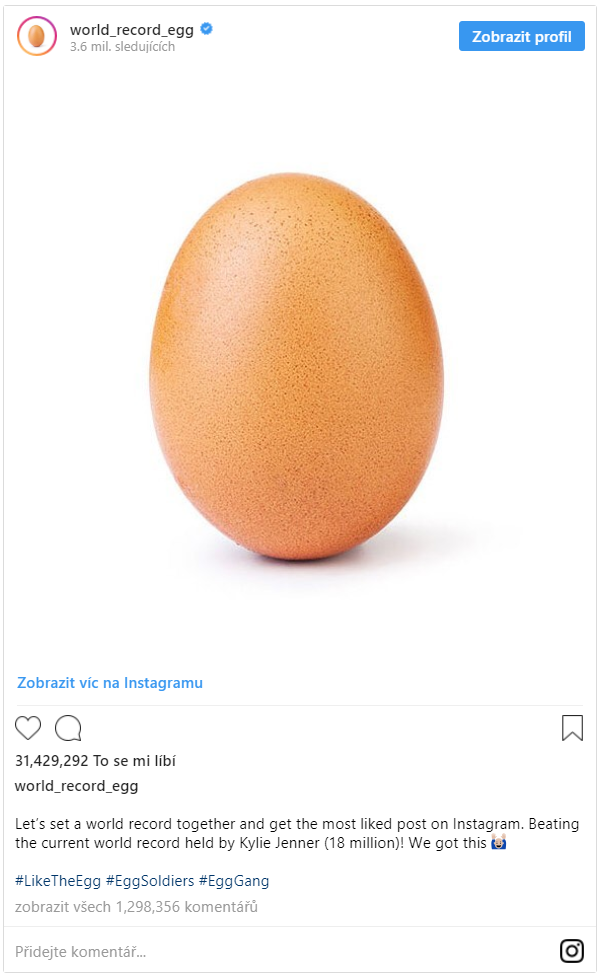The width and height of the screenshot is (601, 979).
Task: Open comments via speech bubble icon
Action: [x=68, y=728]
